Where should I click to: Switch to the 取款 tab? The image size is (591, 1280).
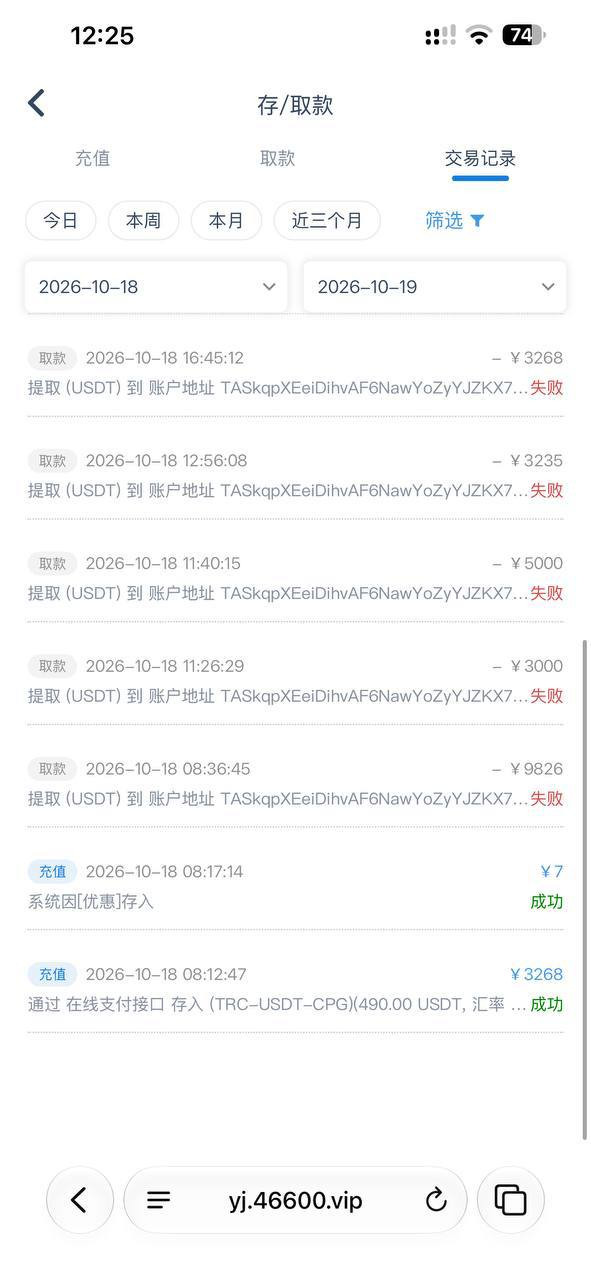pyautogui.click(x=277, y=158)
